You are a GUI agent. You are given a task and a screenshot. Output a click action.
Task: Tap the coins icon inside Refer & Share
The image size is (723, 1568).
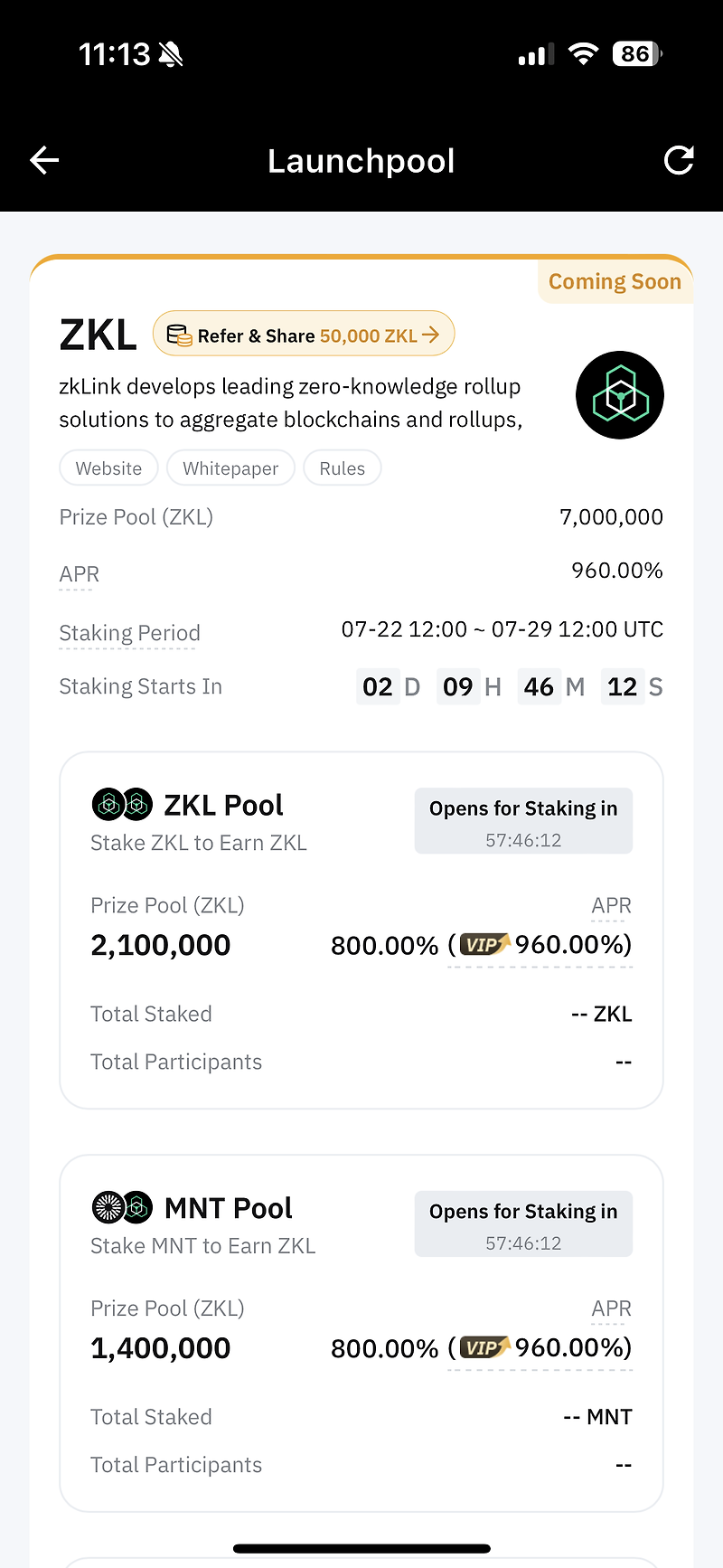179,335
